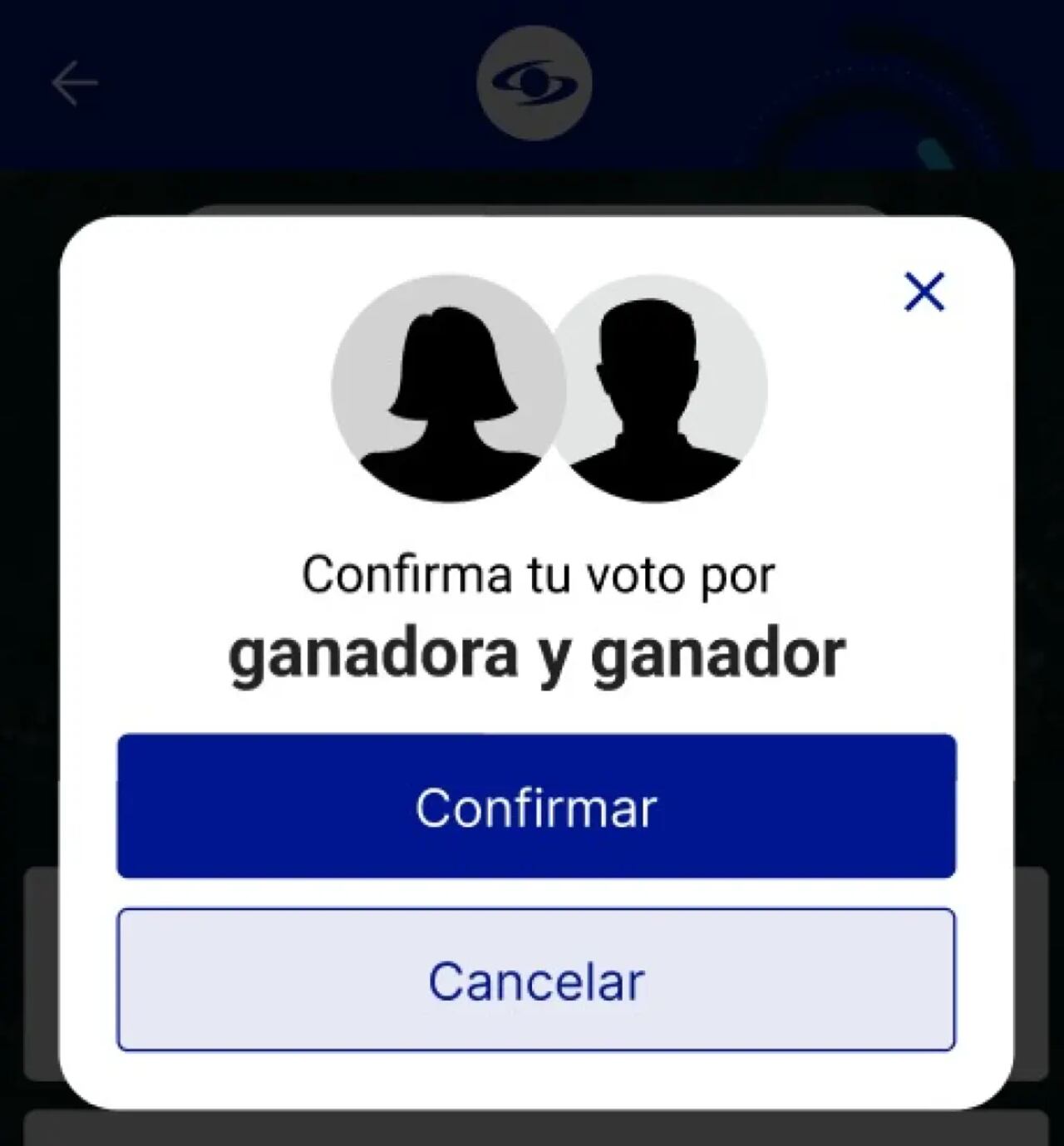Tap Cancelar to cancel voting

pyautogui.click(x=536, y=980)
